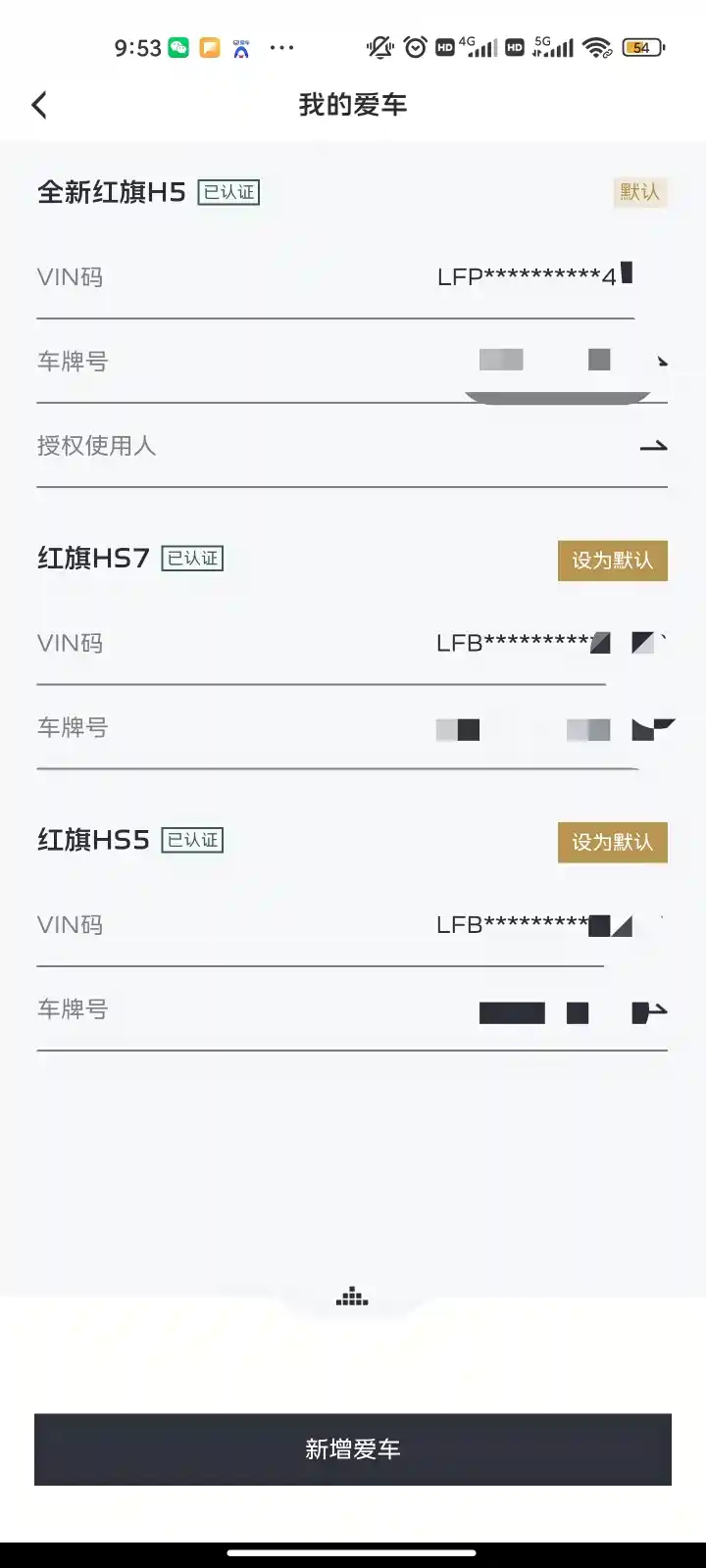The height and width of the screenshot is (1568, 706).
Task: Open 授权使用人 row for 全新红旗H5
Action: (351, 446)
